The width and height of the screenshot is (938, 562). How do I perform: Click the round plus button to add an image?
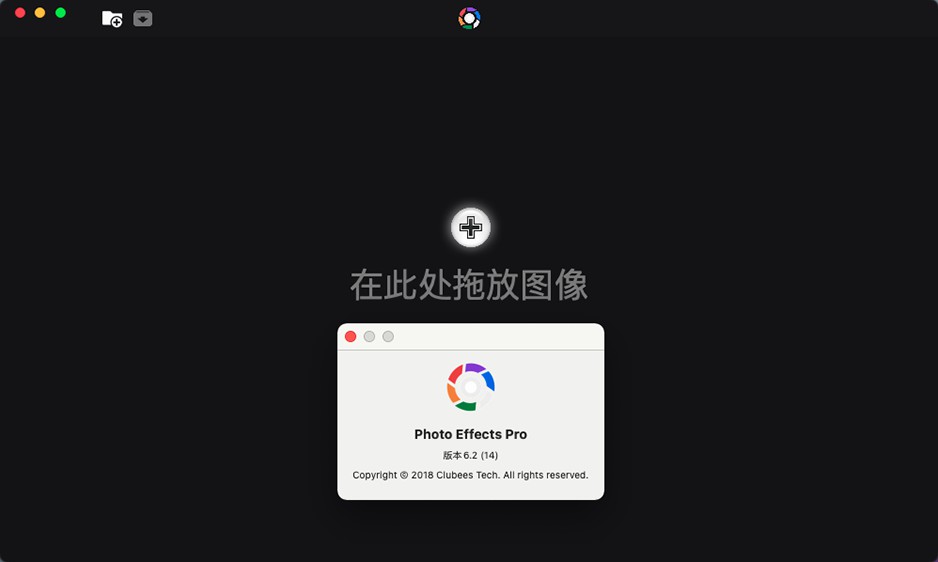[470, 228]
